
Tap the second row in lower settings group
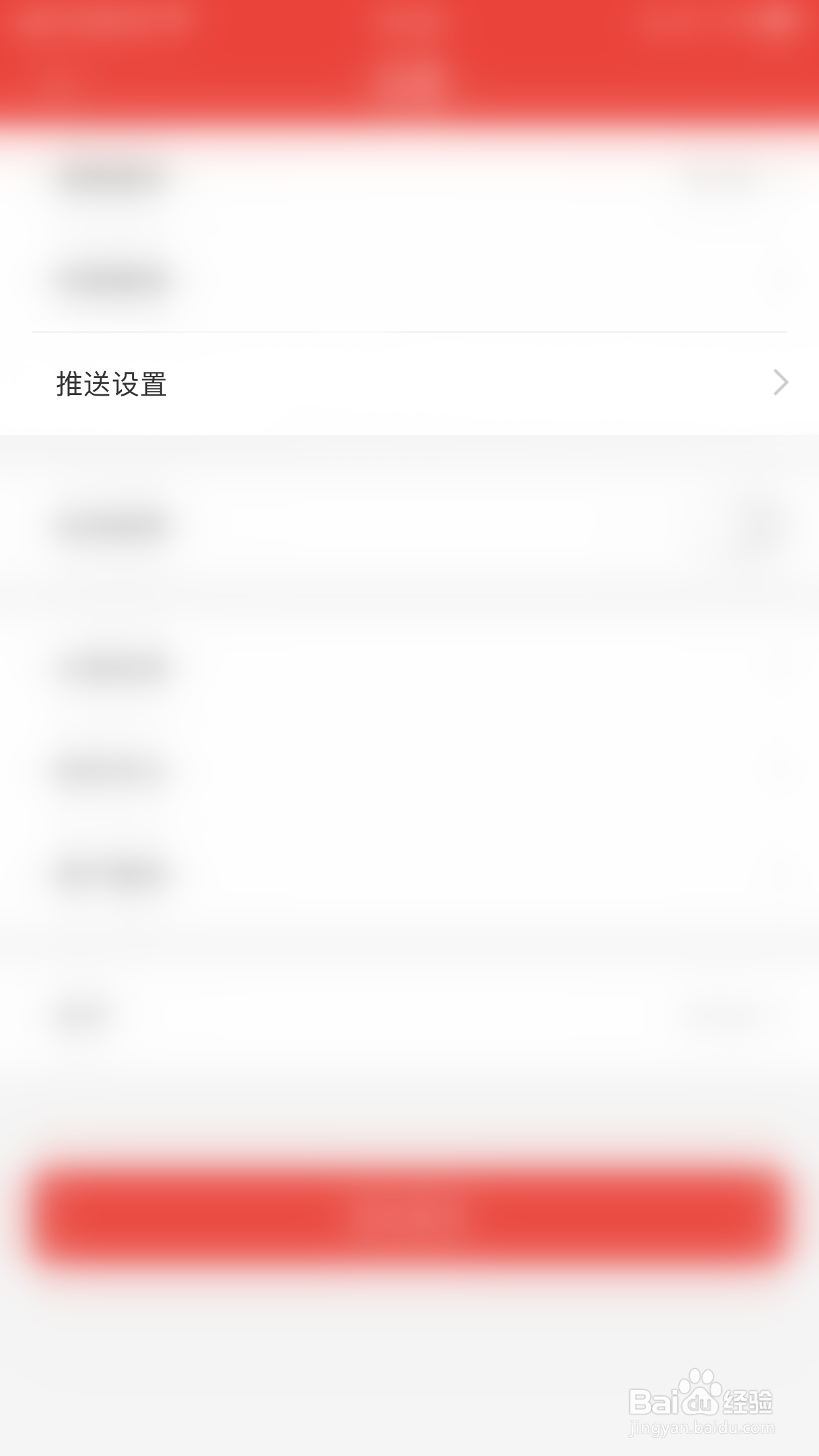click(x=264, y=667)
